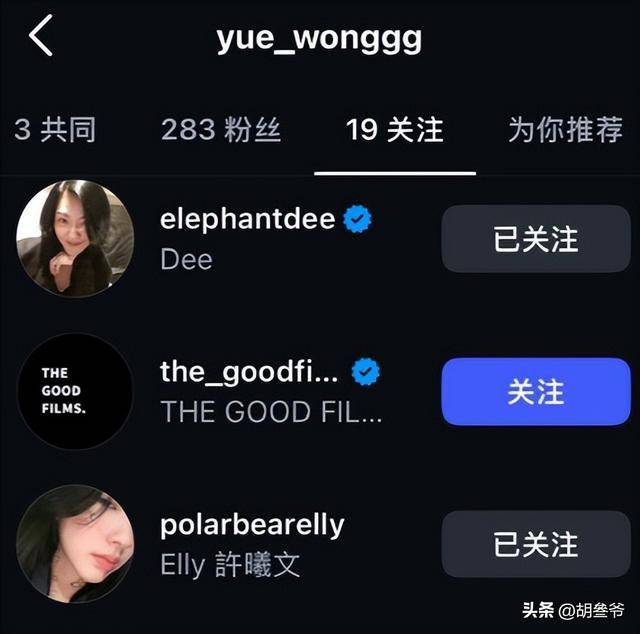Image resolution: width=640 pixels, height=634 pixels.
Task: Tap 已关注 button next to elephantdee
Action: coord(536,239)
